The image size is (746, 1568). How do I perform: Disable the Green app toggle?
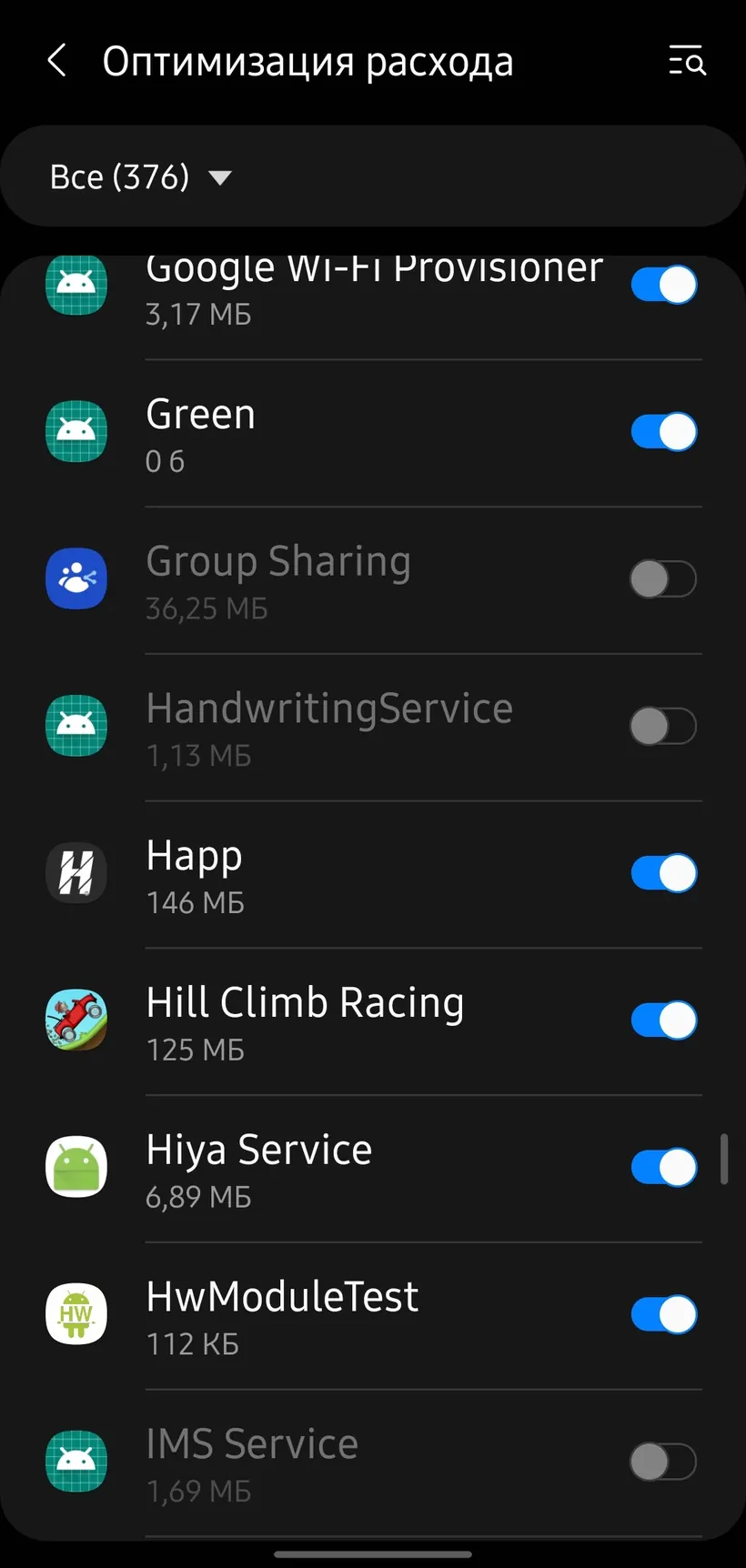(664, 432)
